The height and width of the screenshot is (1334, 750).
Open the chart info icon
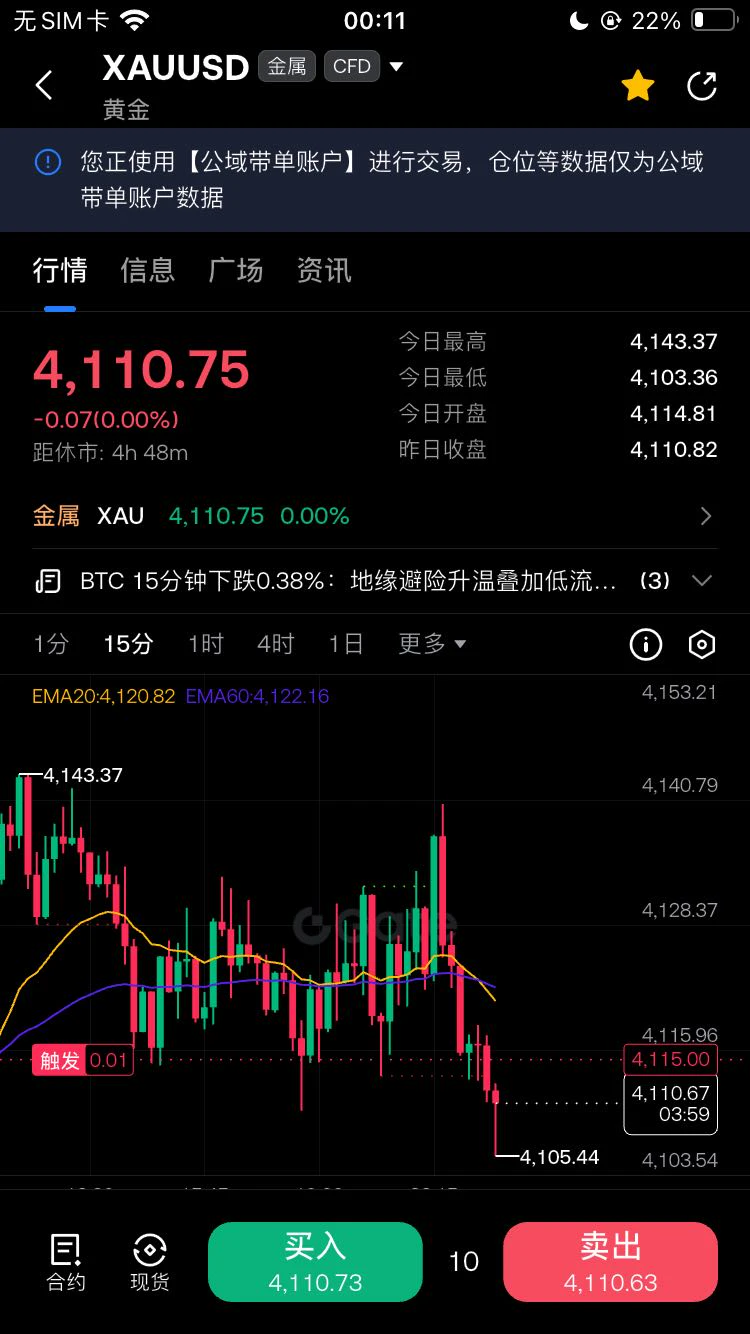point(646,644)
